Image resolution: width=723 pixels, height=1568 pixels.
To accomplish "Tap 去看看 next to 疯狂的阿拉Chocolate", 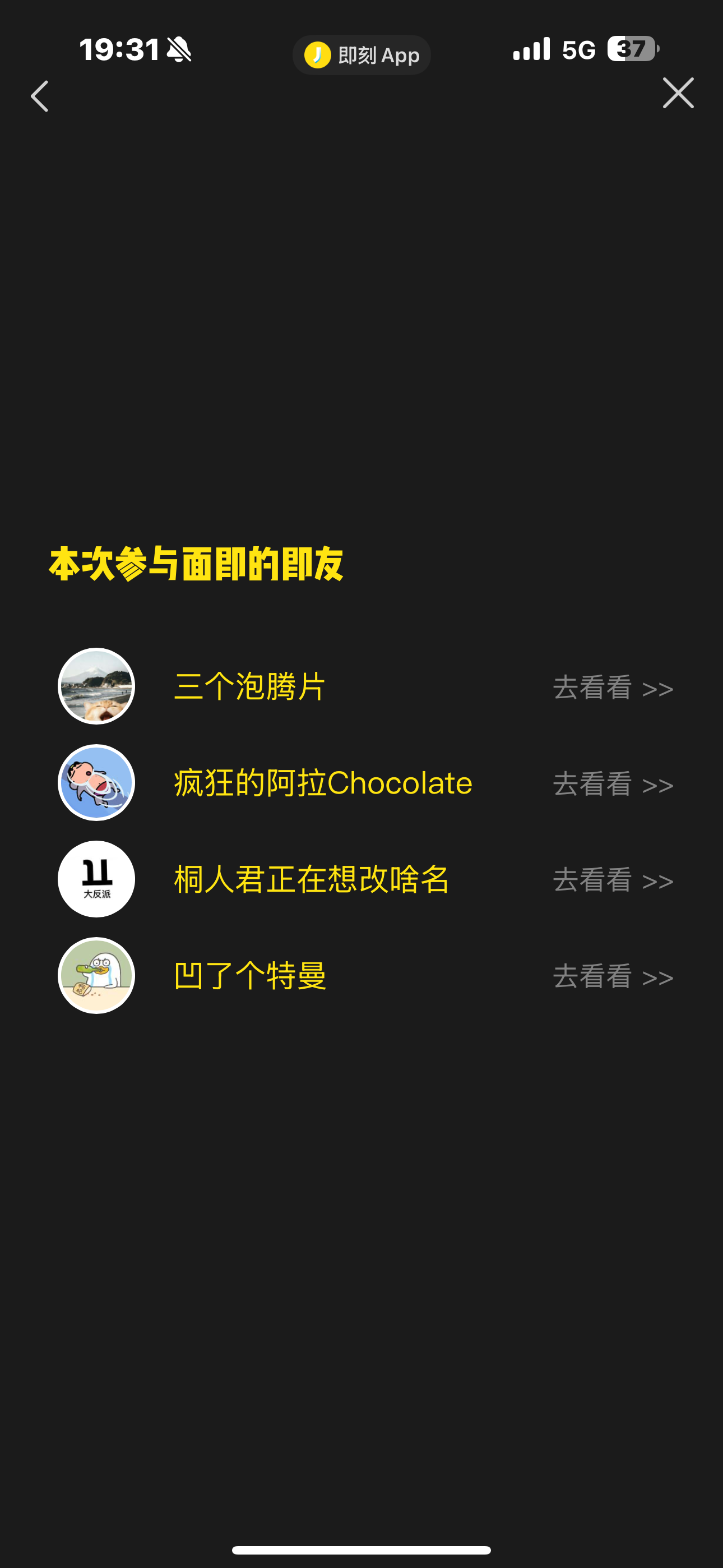I will (613, 784).
